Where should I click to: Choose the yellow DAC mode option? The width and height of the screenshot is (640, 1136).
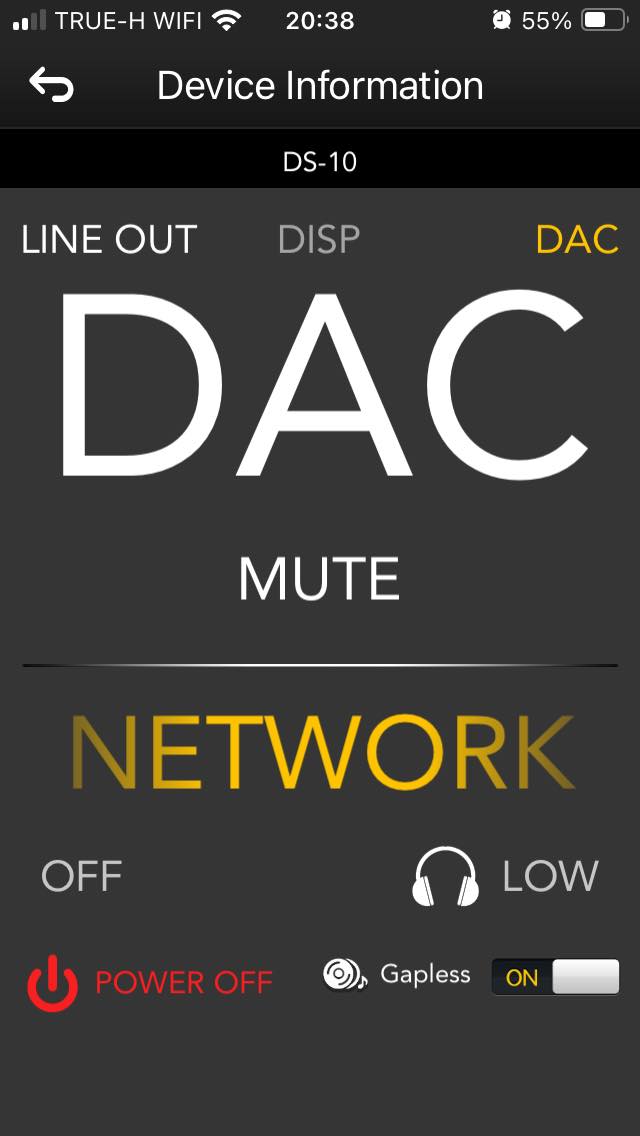pos(577,240)
